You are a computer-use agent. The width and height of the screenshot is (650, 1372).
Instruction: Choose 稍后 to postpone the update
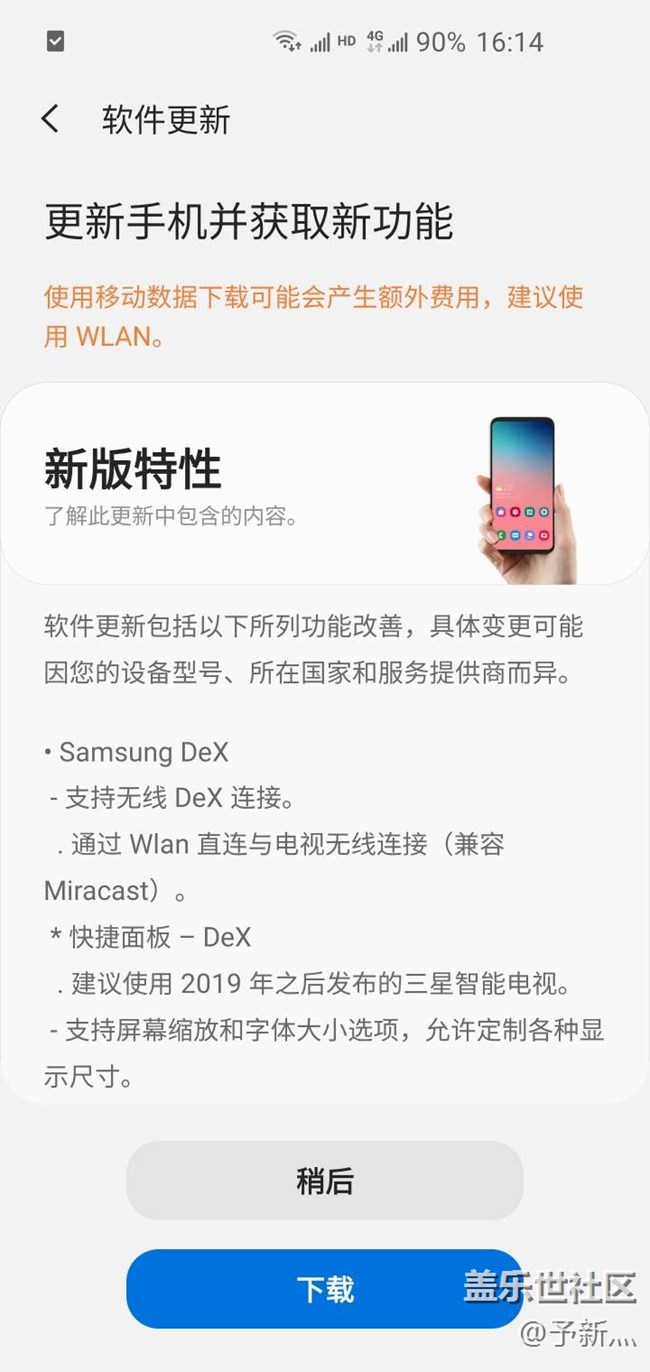pos(325,1180)
